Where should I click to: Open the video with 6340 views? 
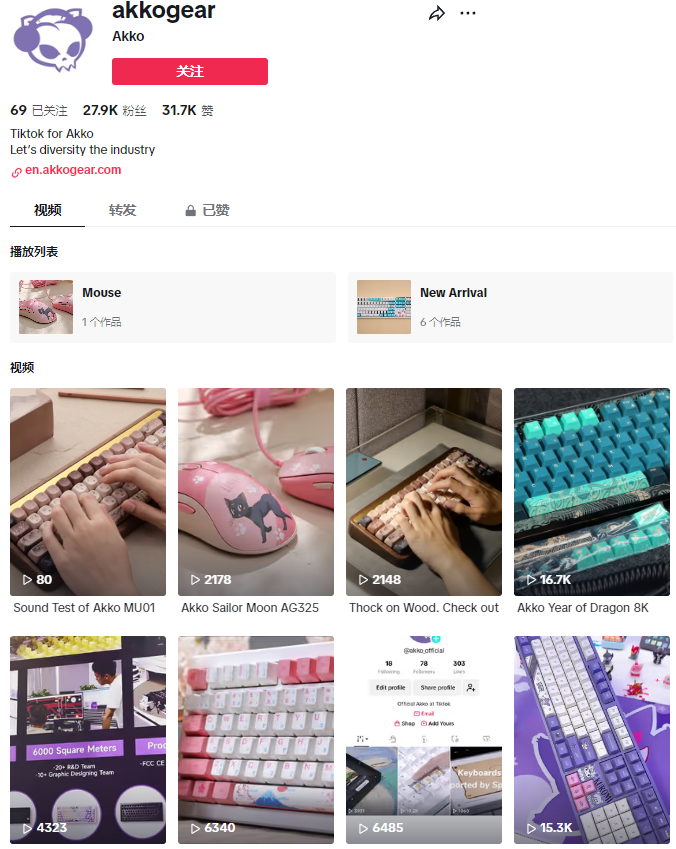click(256, 740)
